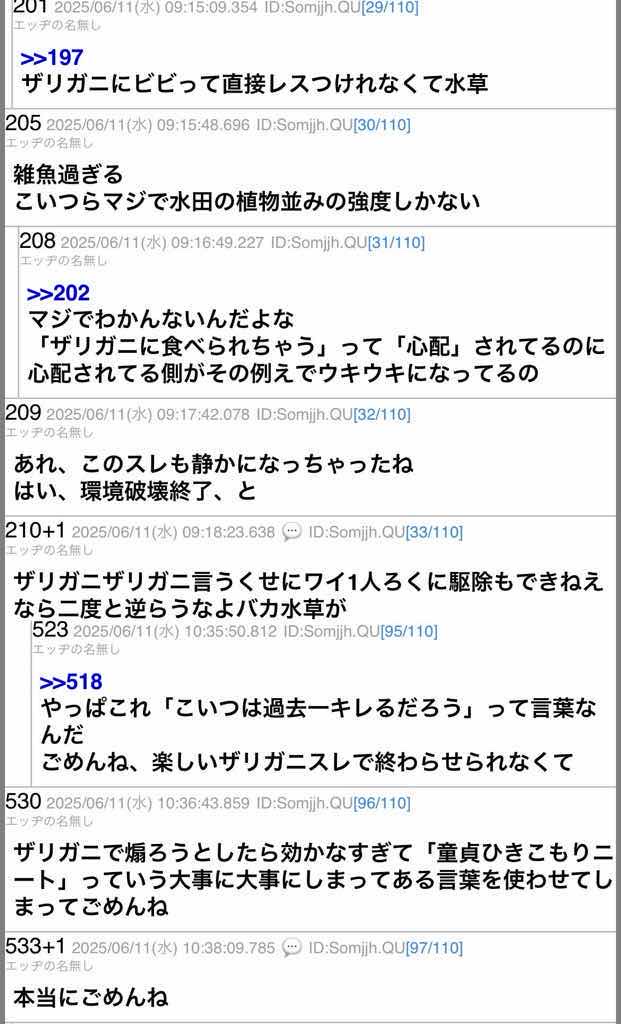This screenshot has width=621, height=1024.
Task: Tap the [33/110] ID link on post 210
Action: [434, 532]
